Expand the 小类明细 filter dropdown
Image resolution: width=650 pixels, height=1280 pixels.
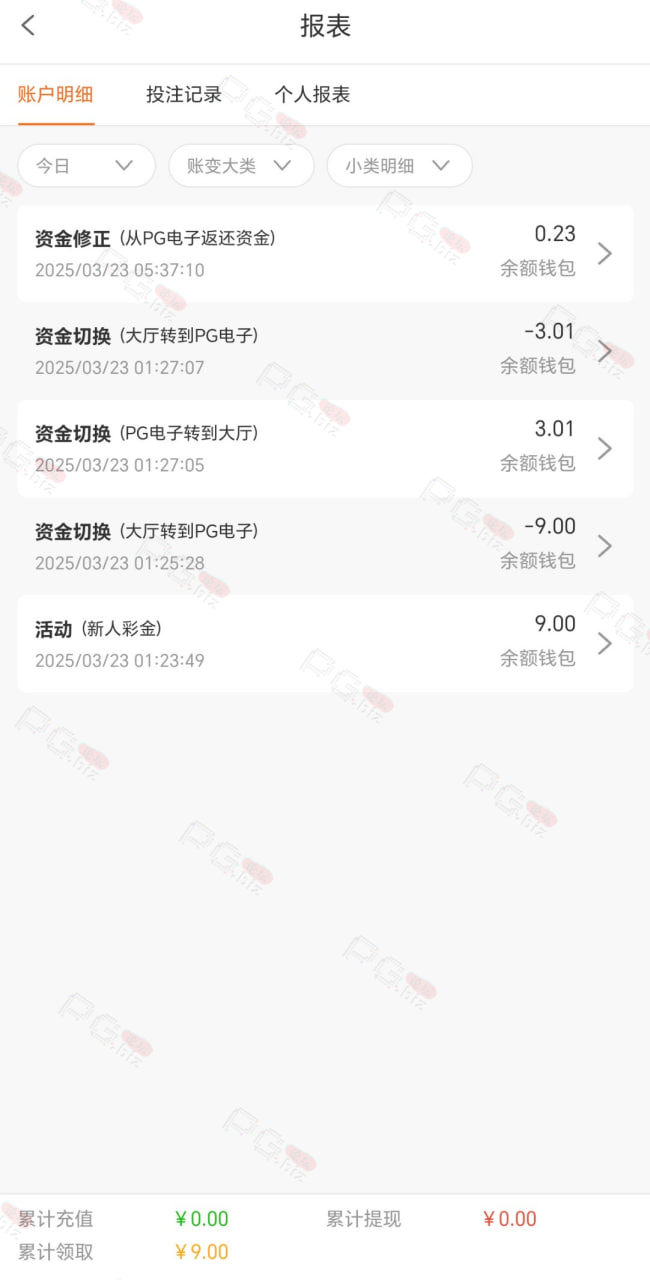click(399, 166)
